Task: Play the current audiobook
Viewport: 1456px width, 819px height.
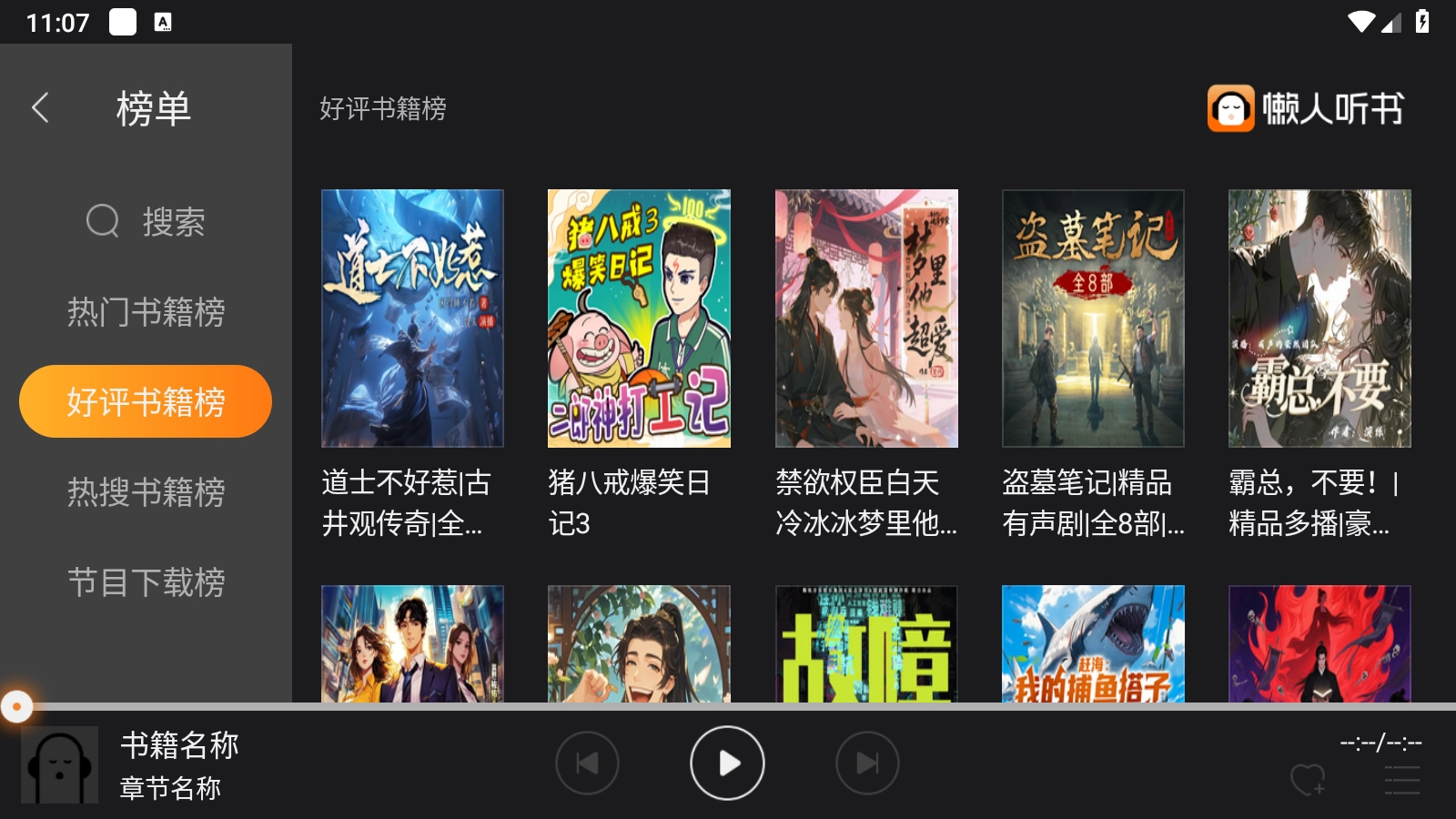Action: 727,763
